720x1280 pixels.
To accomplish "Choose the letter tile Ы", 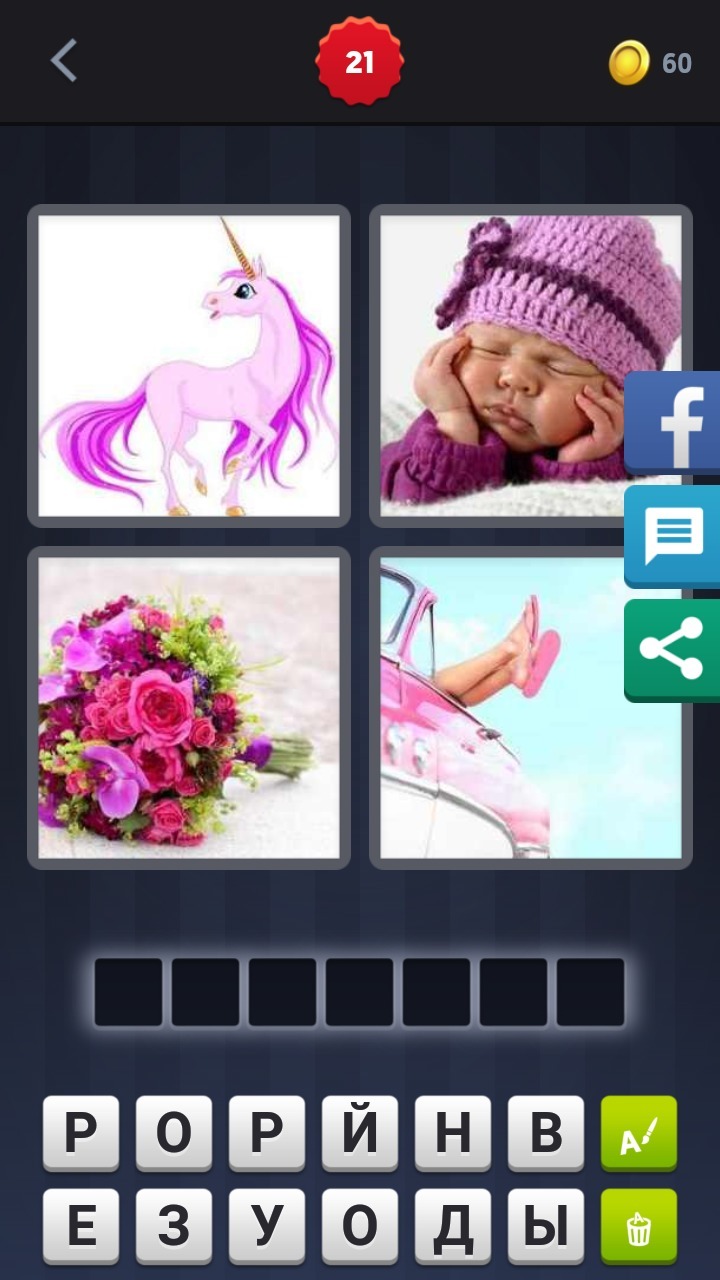I will 546,1226.
